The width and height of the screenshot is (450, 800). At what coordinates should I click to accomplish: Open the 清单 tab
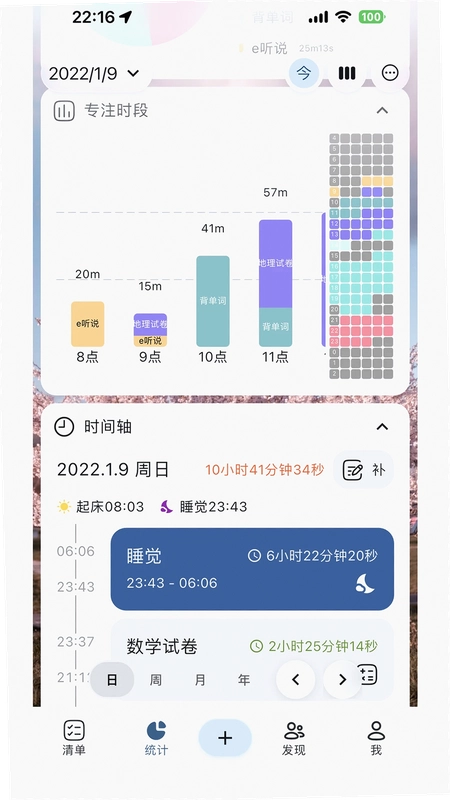click(x=74, y=738)
